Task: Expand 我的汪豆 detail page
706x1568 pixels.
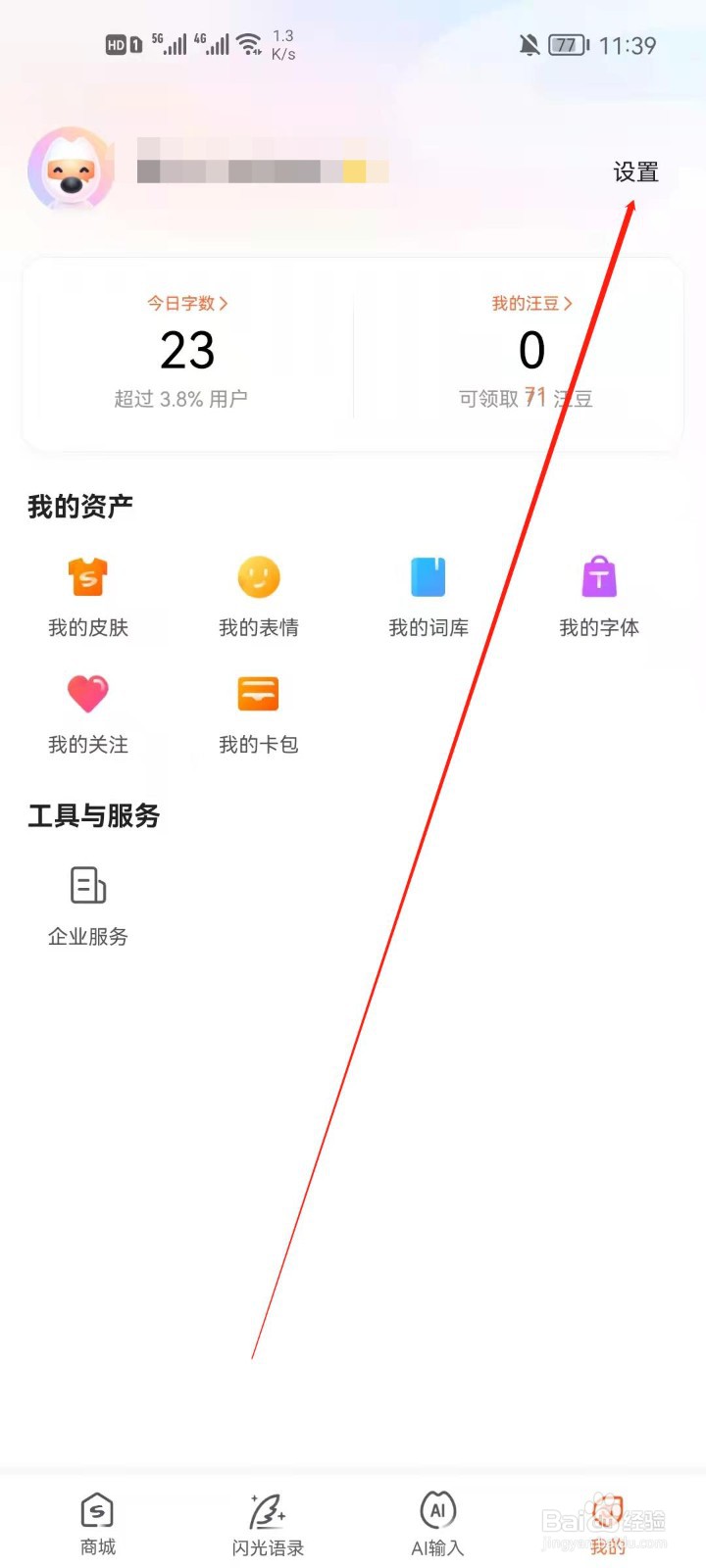Action: point(530,304)
